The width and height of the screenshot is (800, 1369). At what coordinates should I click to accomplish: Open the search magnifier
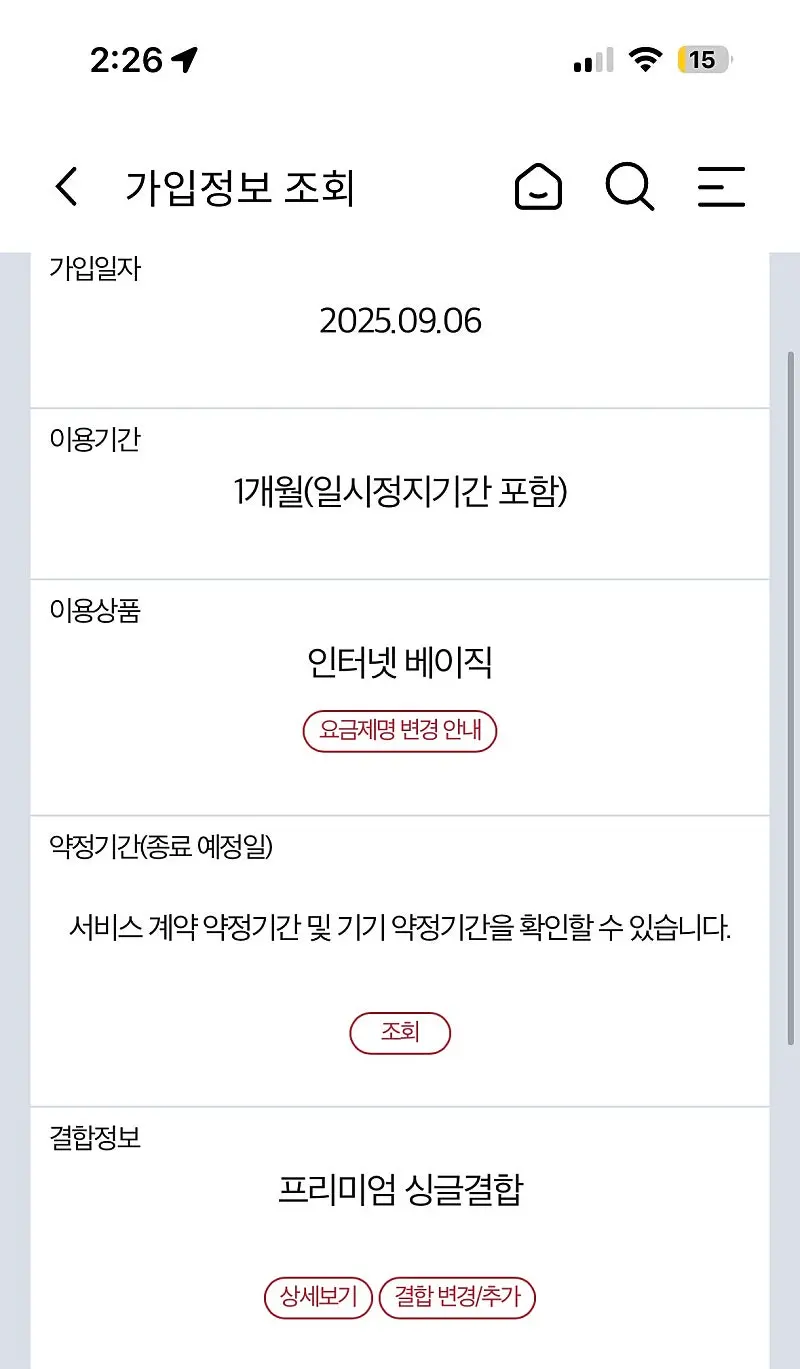coord(630,187)
